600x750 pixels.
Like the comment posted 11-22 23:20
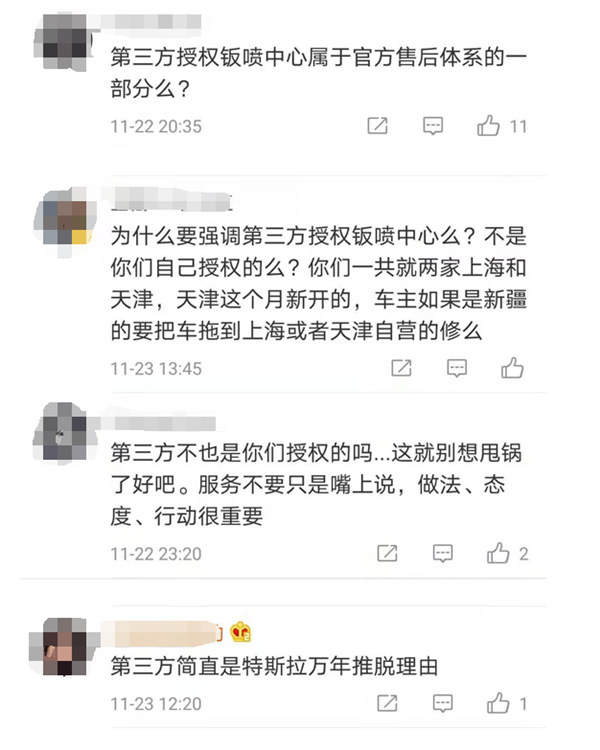point(497,553)
